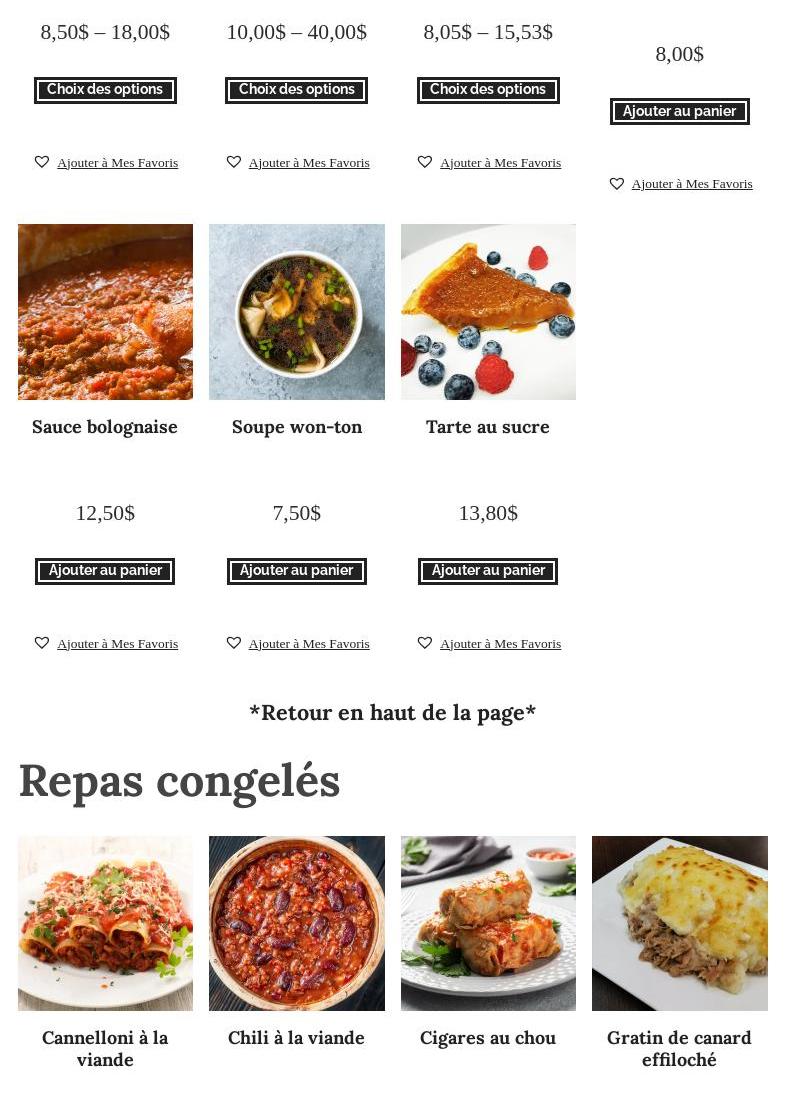The width and height of the screenshot is (785, 1102).
Task: Open the Chili à la viande product
Action: pyautogui.click(x=296, y=1038)
